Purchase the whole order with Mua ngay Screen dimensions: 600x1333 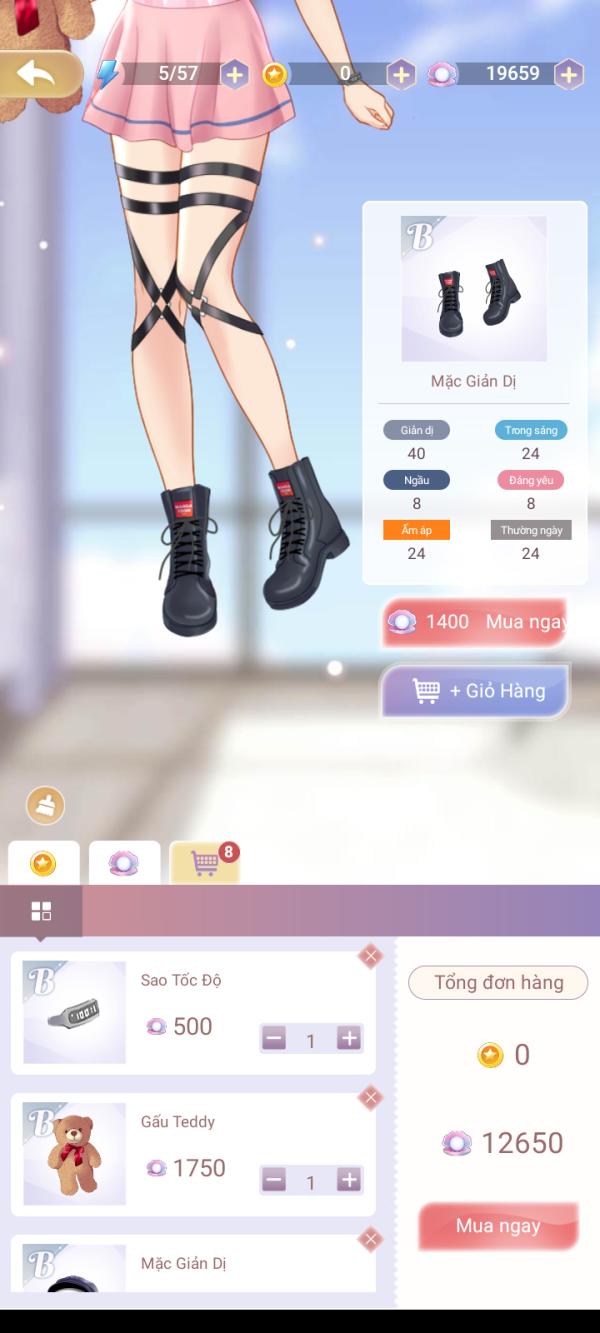(498, 1226)
